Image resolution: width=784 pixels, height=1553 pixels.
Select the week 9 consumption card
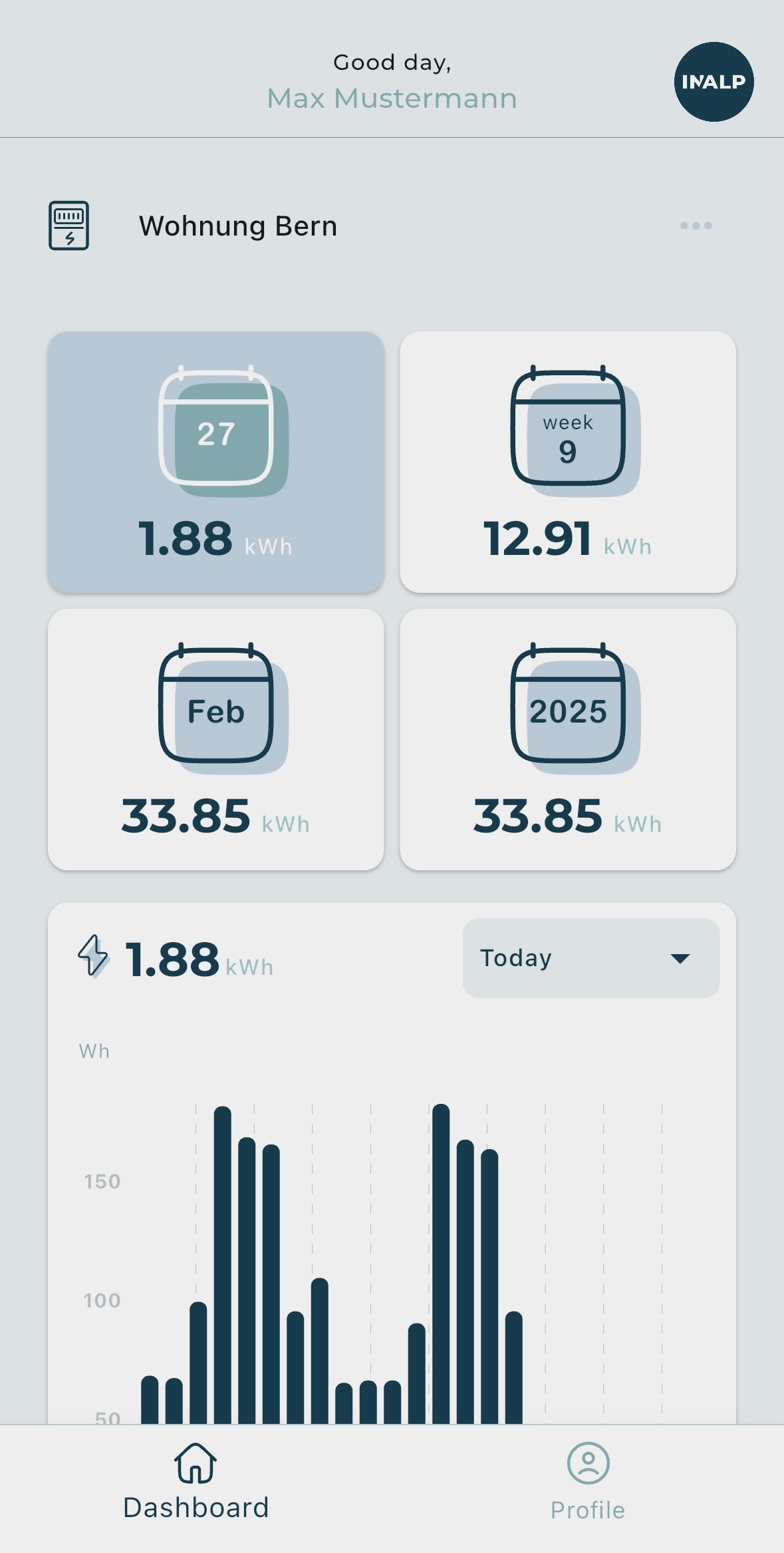click(568, 462)
